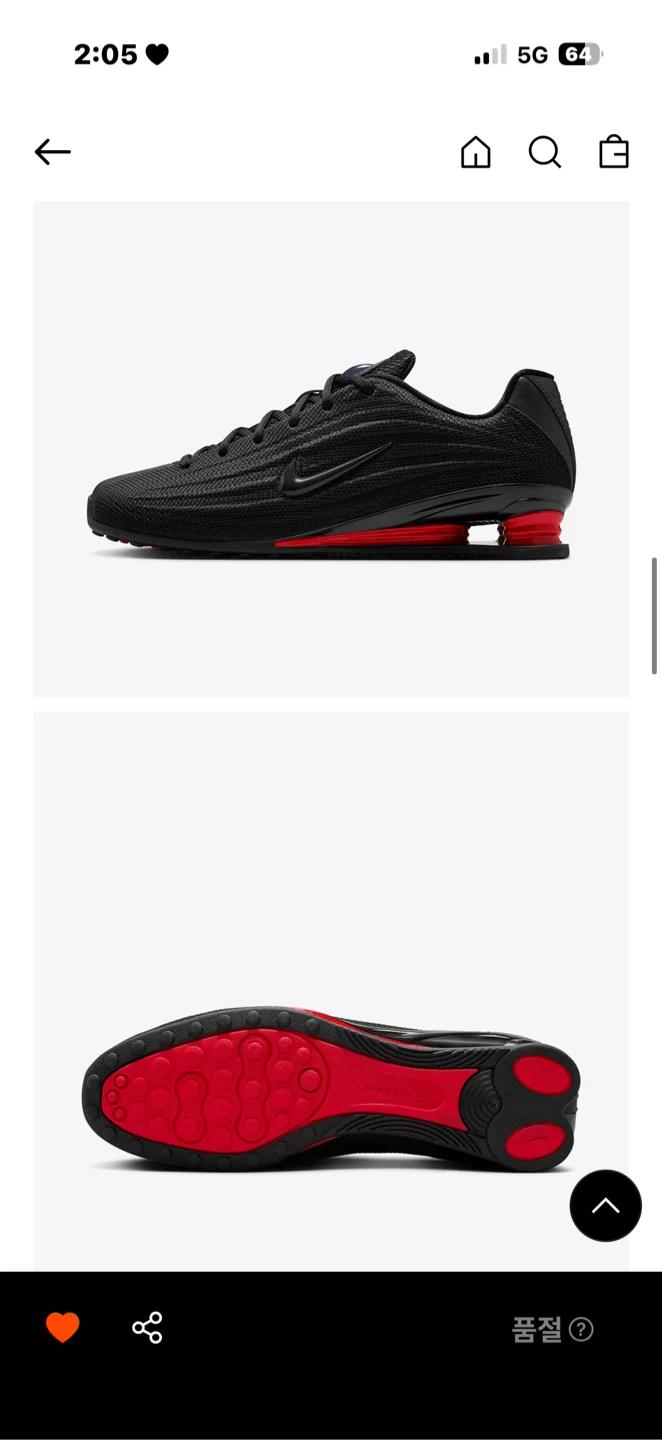Go back with the arrow icon
The height and width of the screenshot is (1440, 662).
(52, 152)
